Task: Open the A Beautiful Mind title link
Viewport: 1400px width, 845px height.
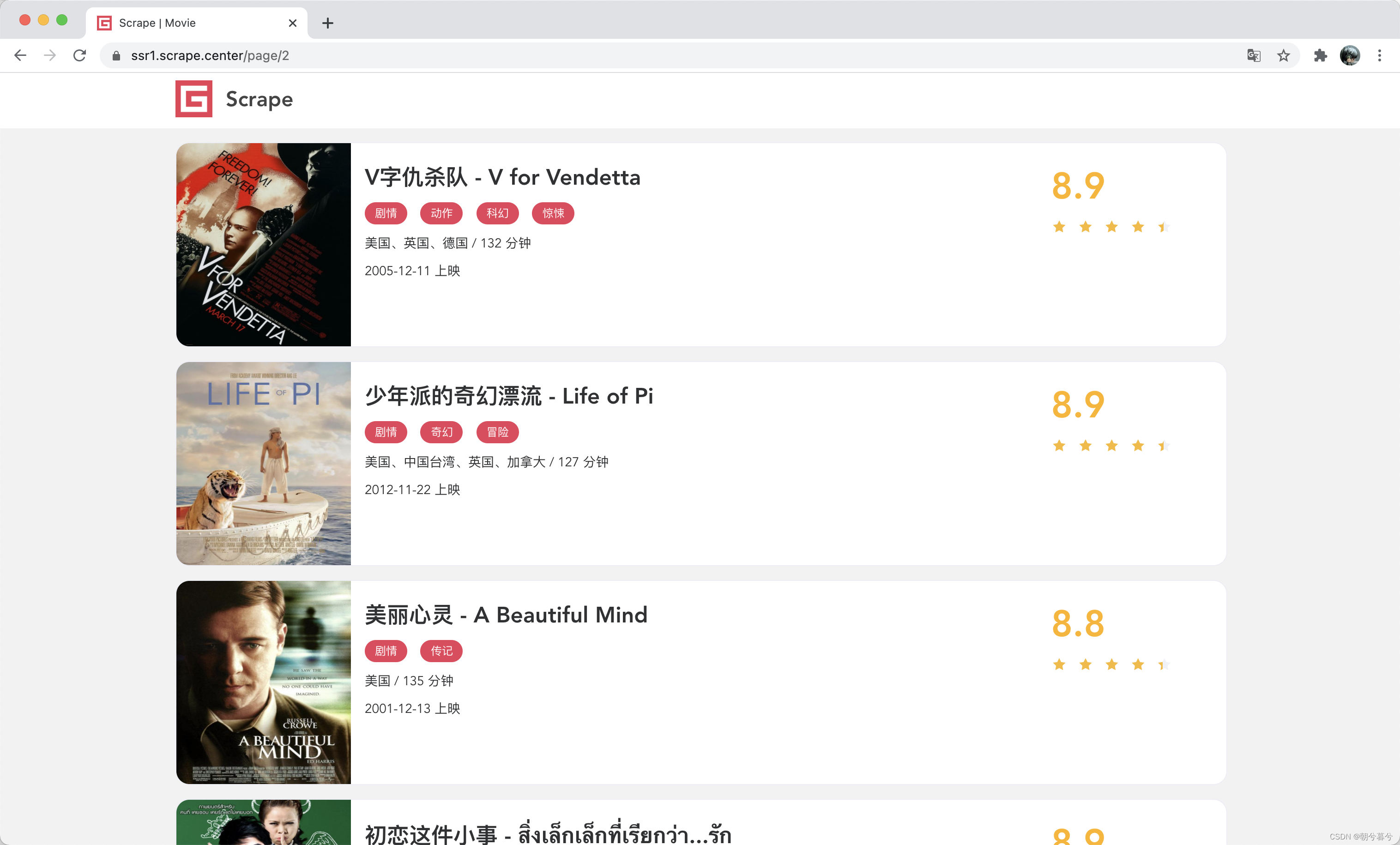Action: click(506, 615)
